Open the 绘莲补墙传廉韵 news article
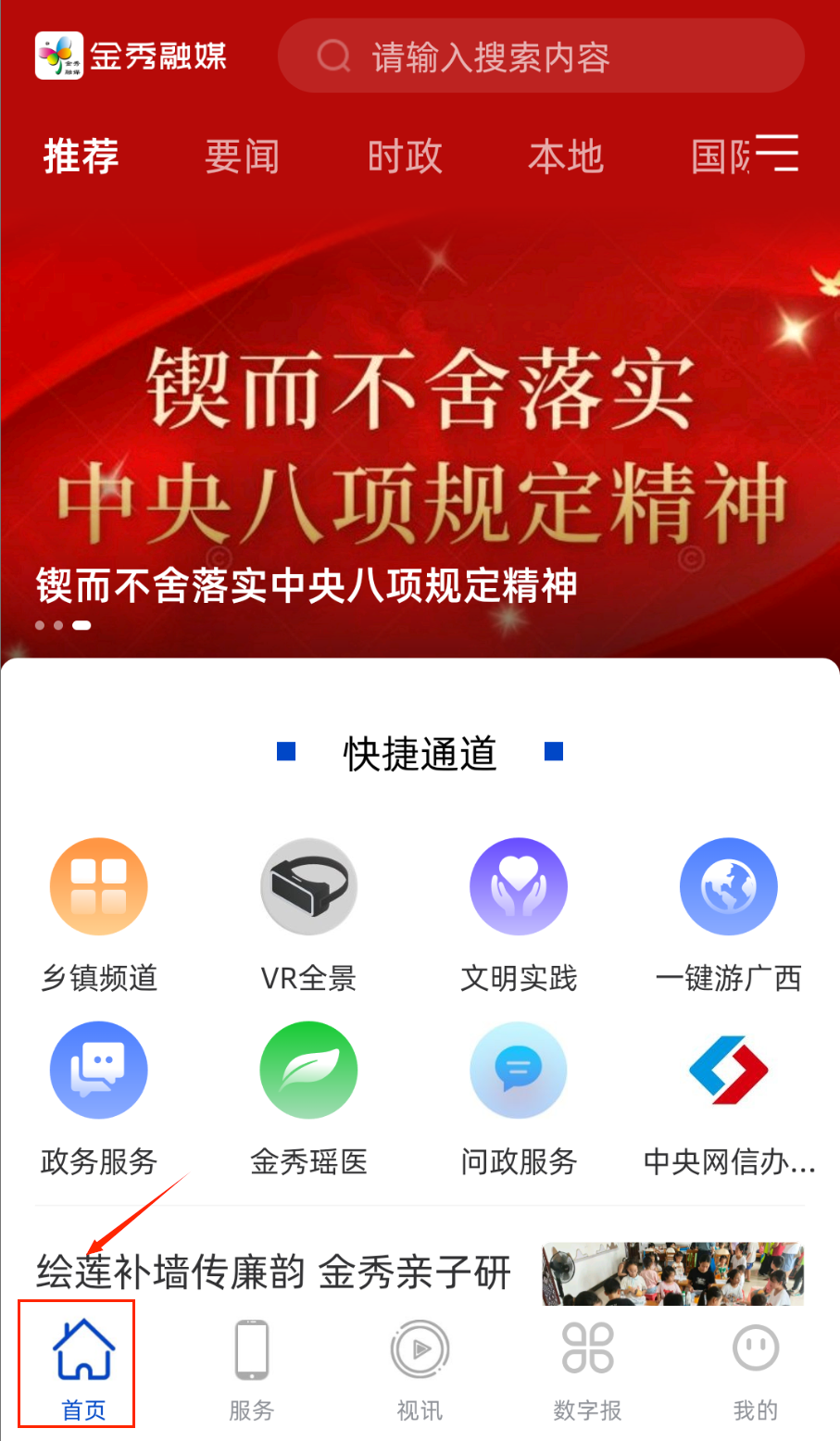This screenshot has width=840, height=1441. (x=274, y=1272)
